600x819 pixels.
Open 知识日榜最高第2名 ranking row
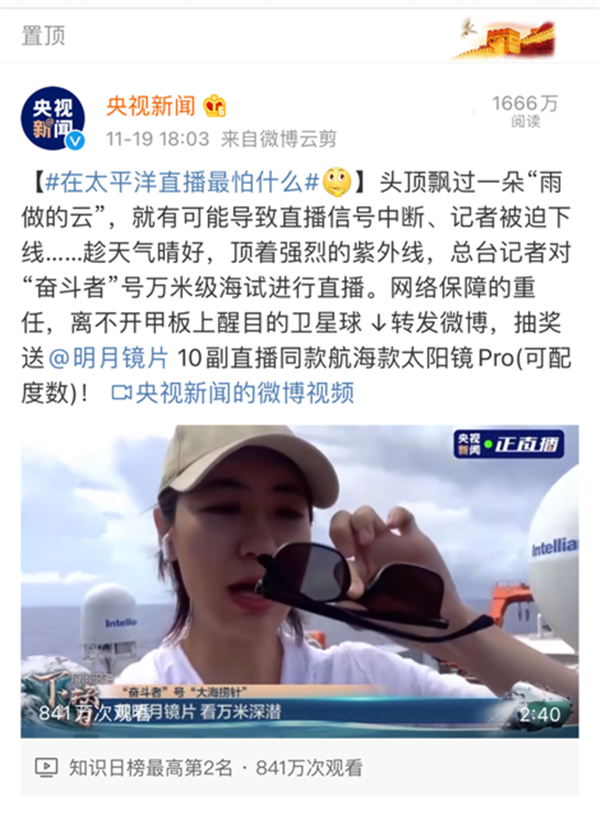coord(150,768)
